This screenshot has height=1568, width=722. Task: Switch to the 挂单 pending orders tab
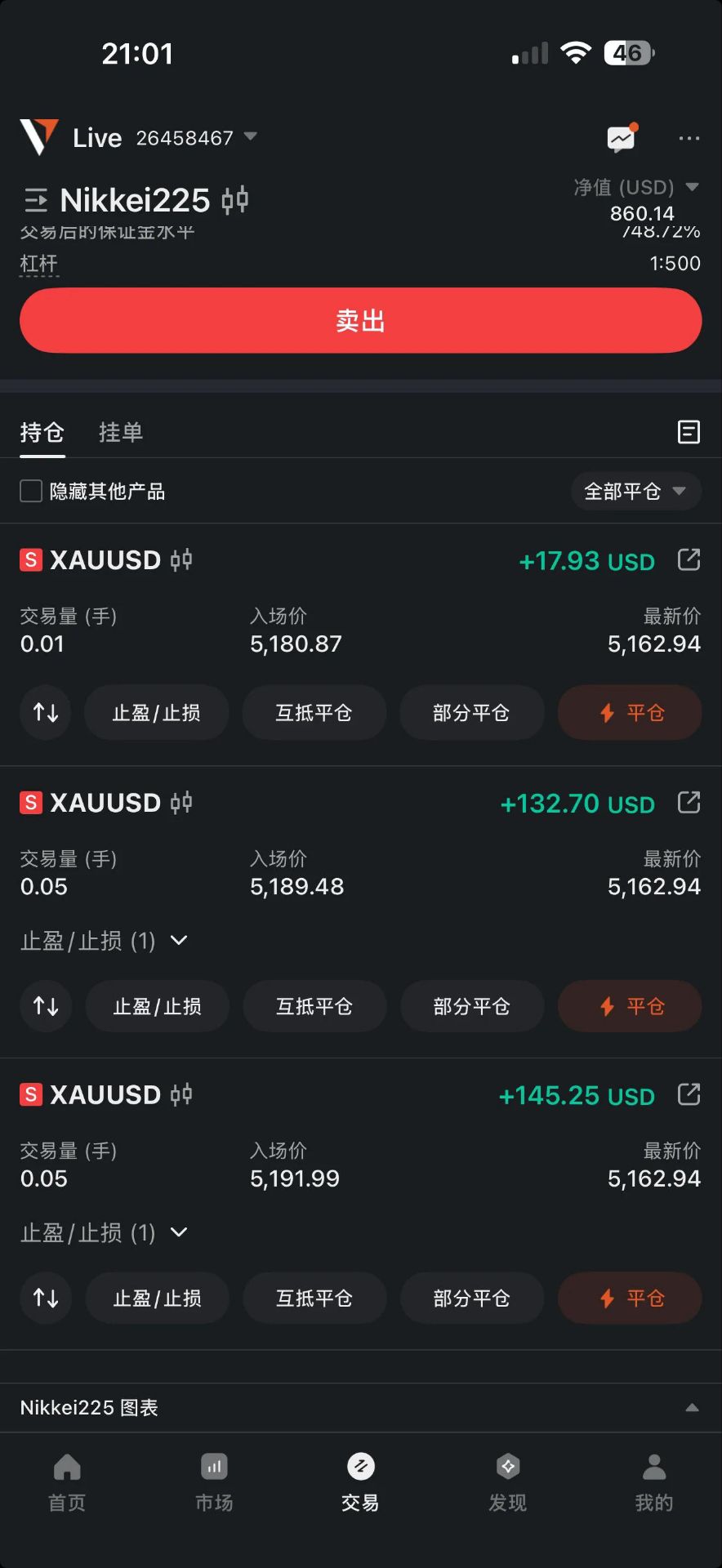pyautogui.click(x=121, y=432)
